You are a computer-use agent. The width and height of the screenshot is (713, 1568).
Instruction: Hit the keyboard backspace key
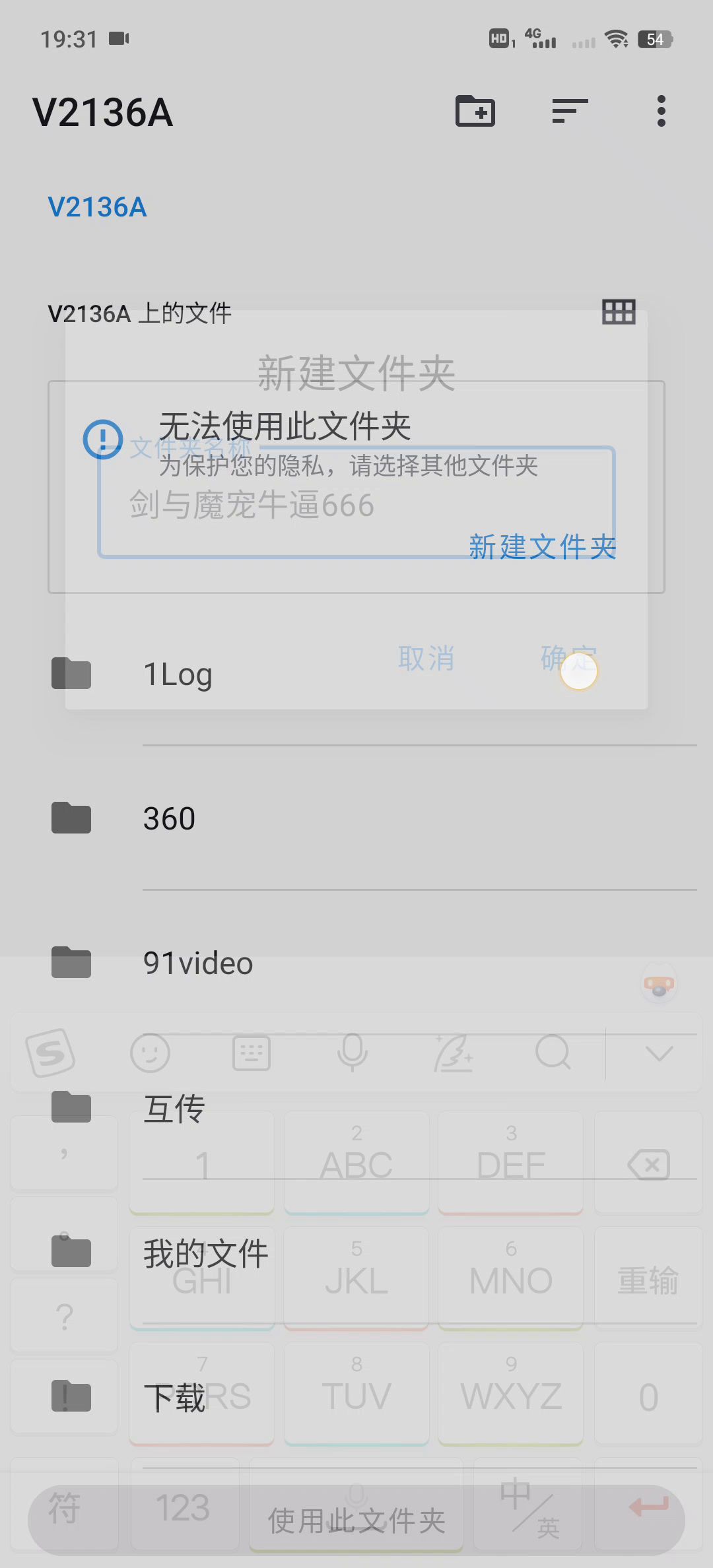point(648,1165)
